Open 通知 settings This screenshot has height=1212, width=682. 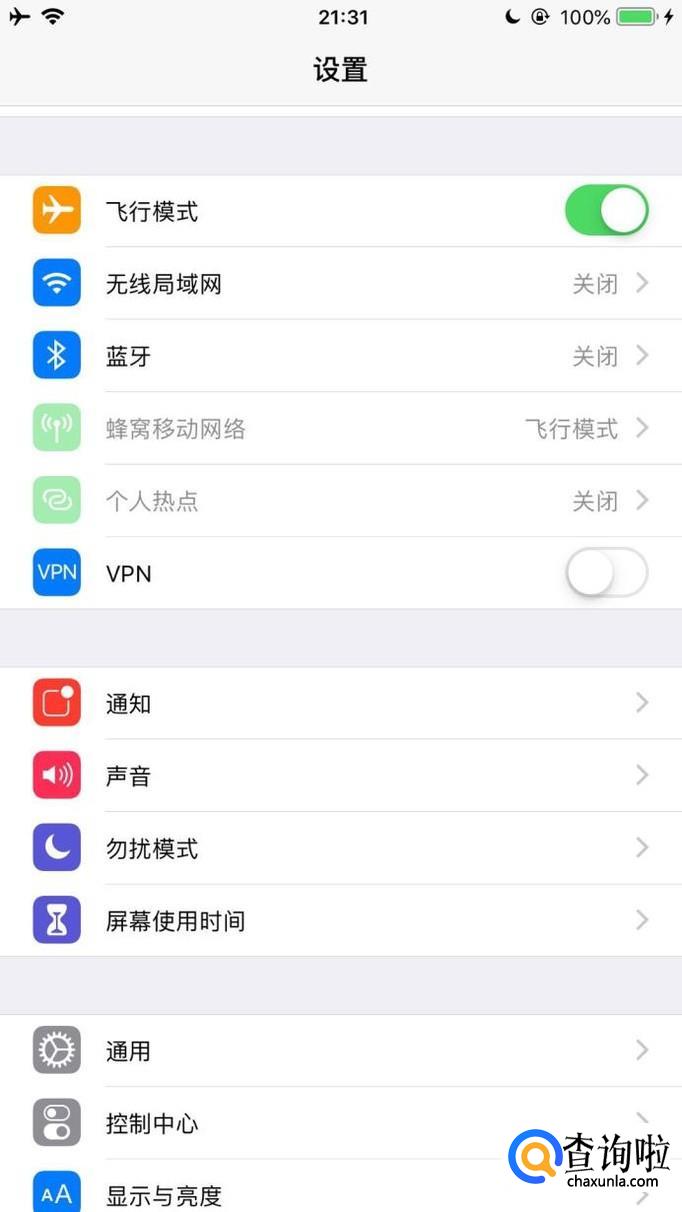tap(341, 703)
